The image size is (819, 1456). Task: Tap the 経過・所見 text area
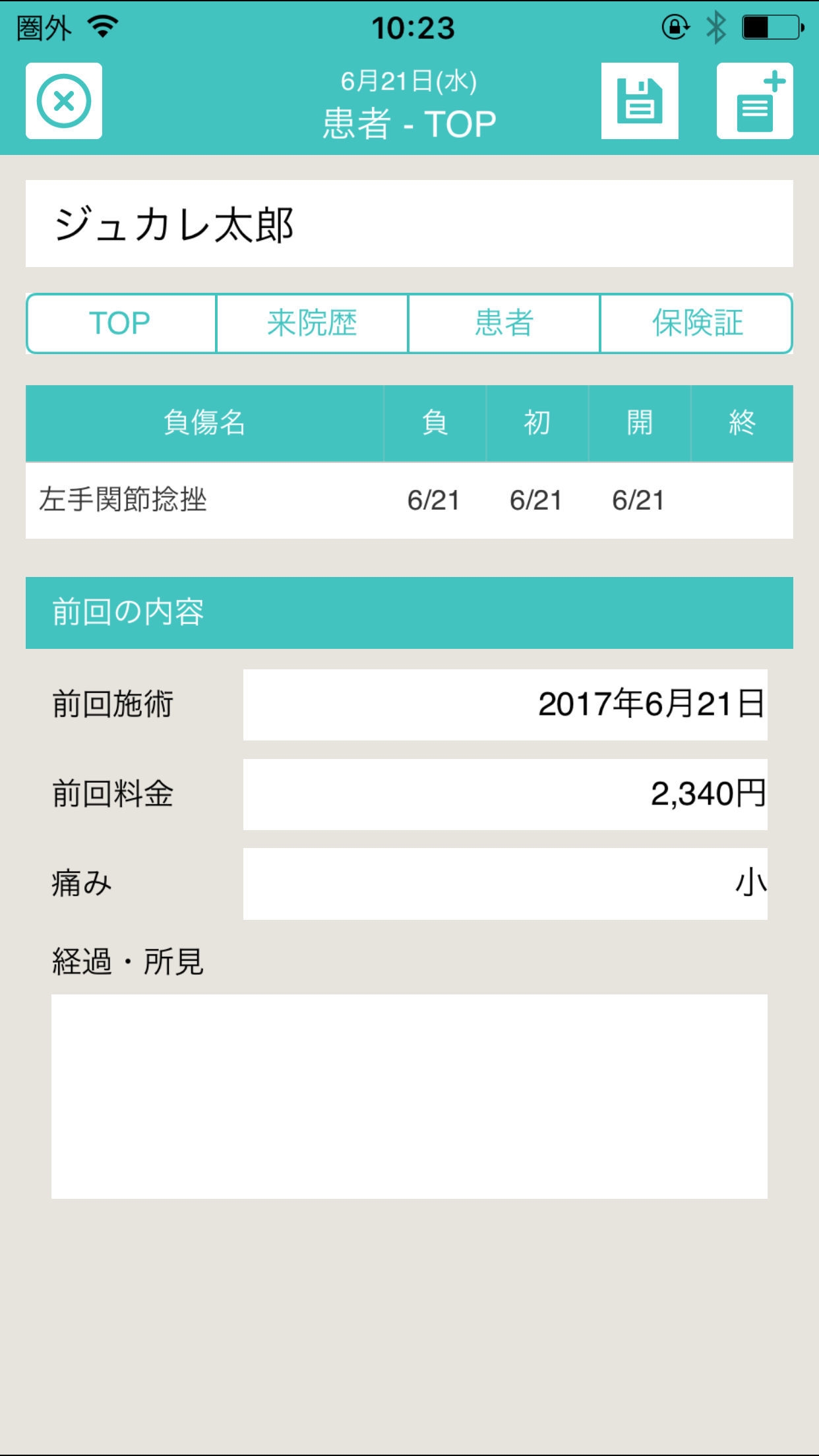coord(409,1096)
